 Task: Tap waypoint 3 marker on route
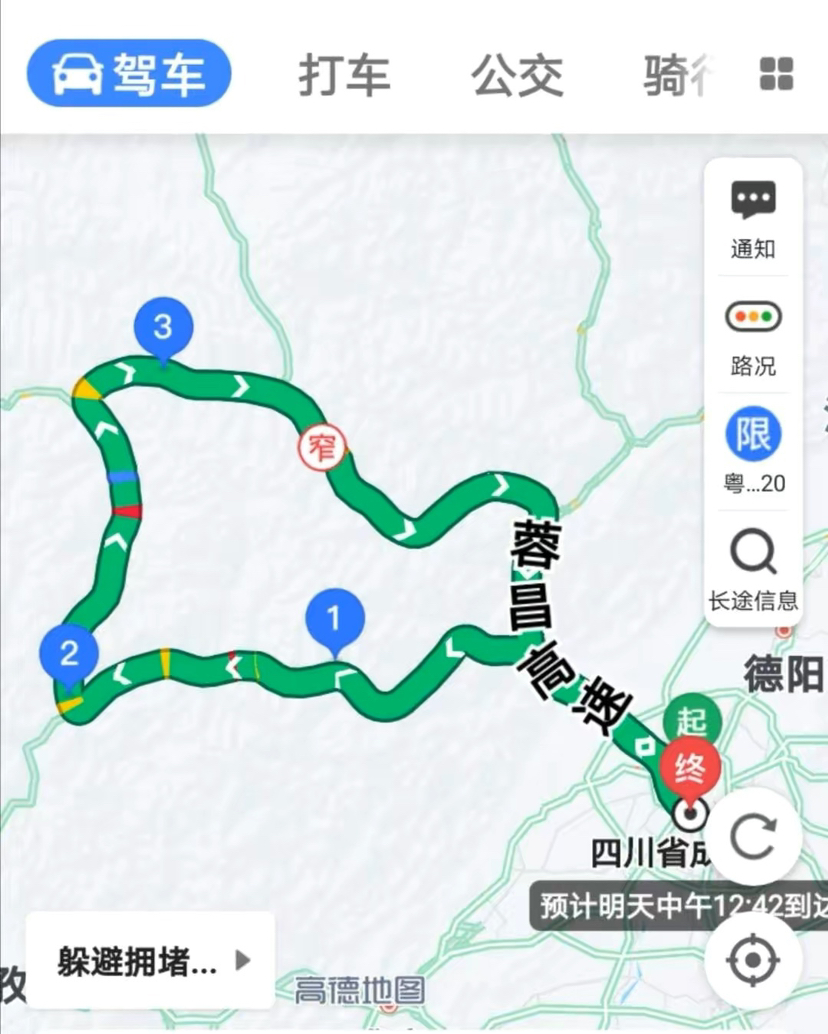click(x=162, y=327)
